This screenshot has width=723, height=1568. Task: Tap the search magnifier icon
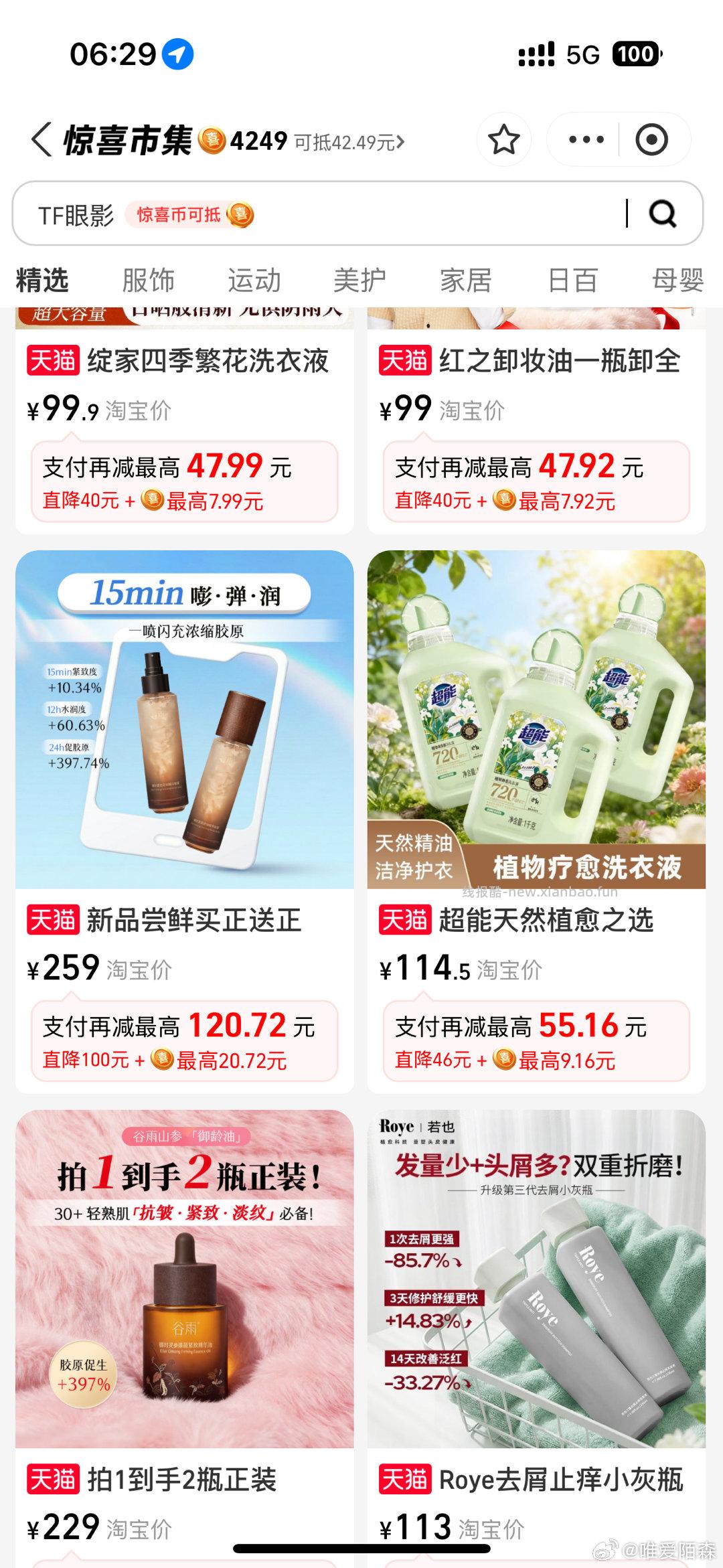(x=663, y=215)
